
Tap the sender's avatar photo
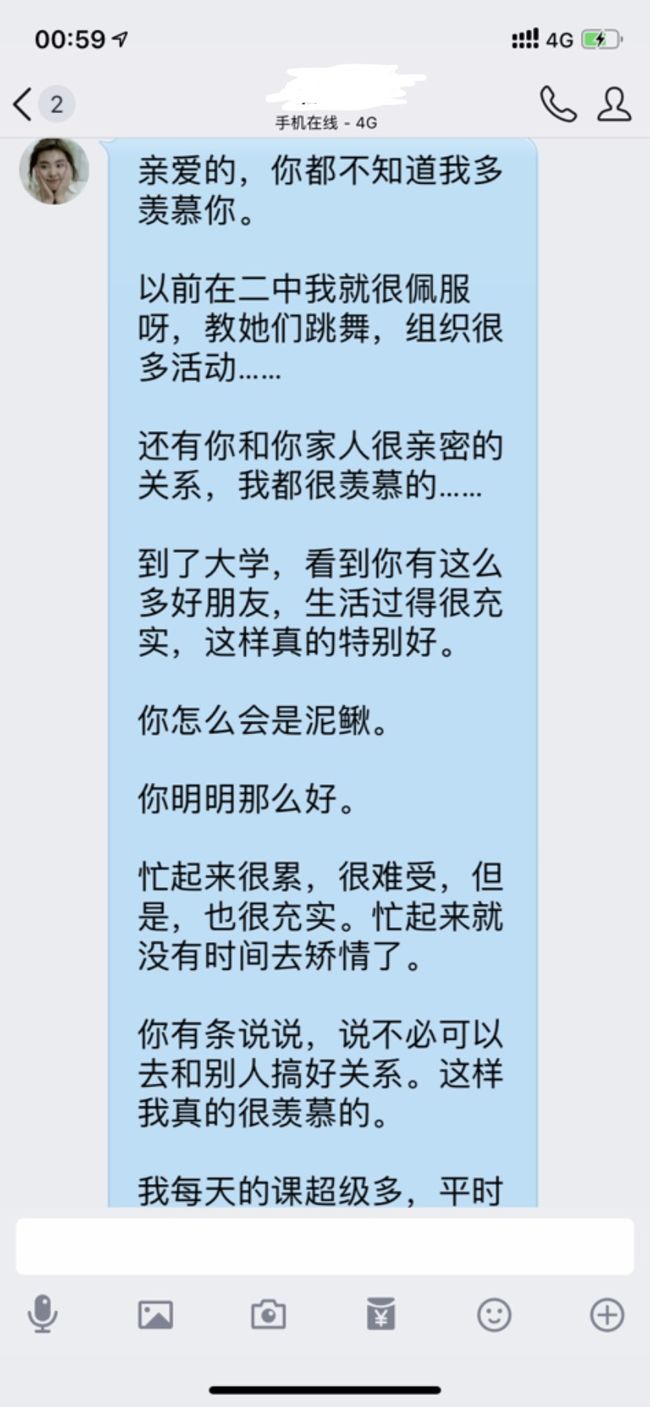click(54, 171)
